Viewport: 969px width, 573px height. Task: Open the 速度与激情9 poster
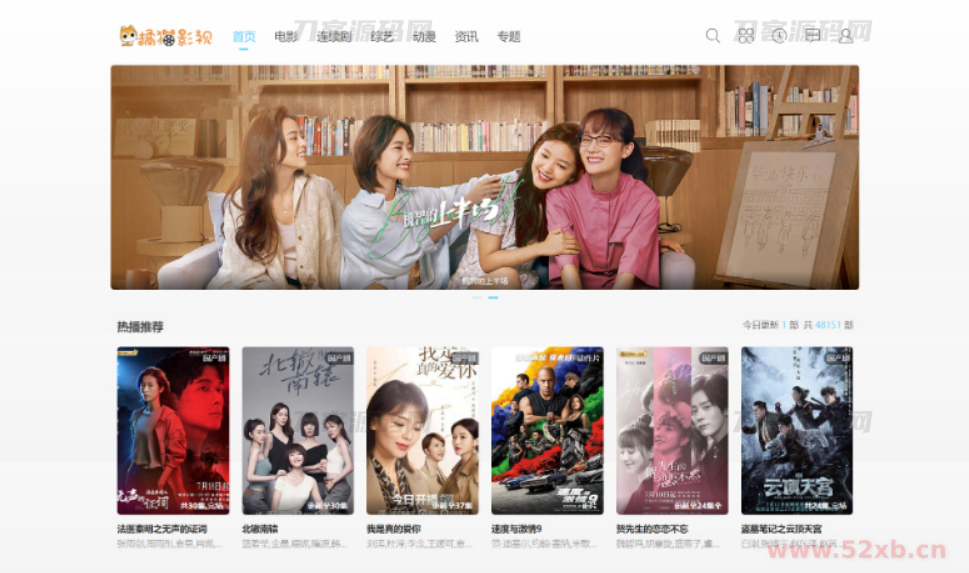[547, 431]
